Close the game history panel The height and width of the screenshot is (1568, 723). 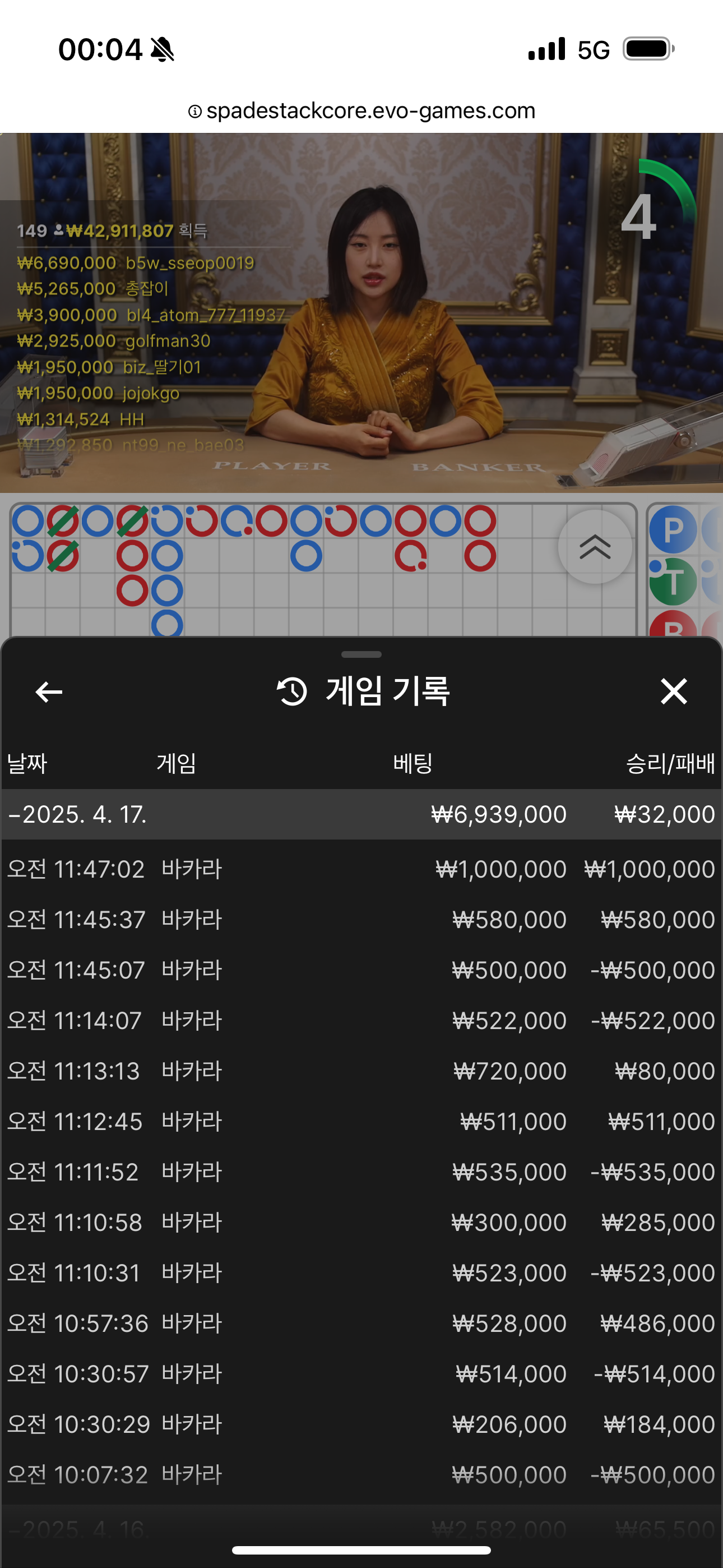point(674,691)
